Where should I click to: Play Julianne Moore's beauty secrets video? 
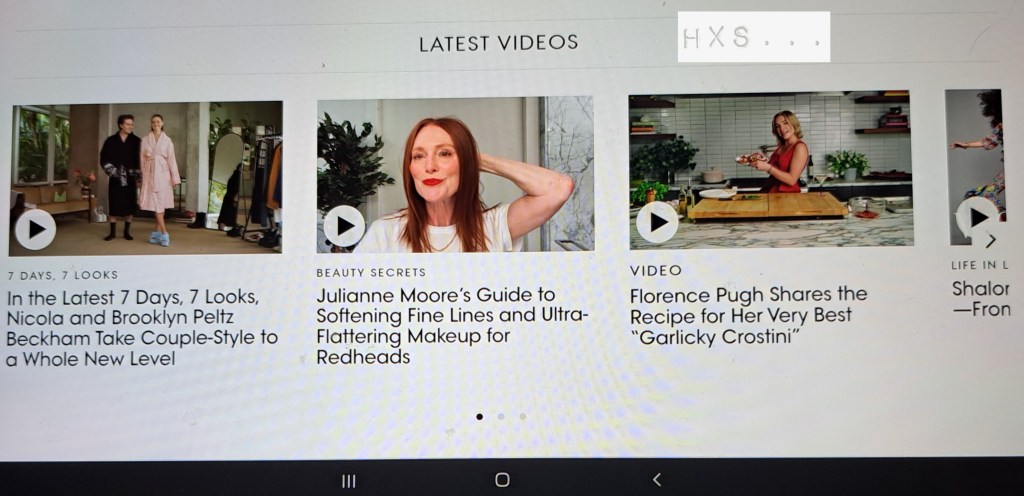(344, 226)
